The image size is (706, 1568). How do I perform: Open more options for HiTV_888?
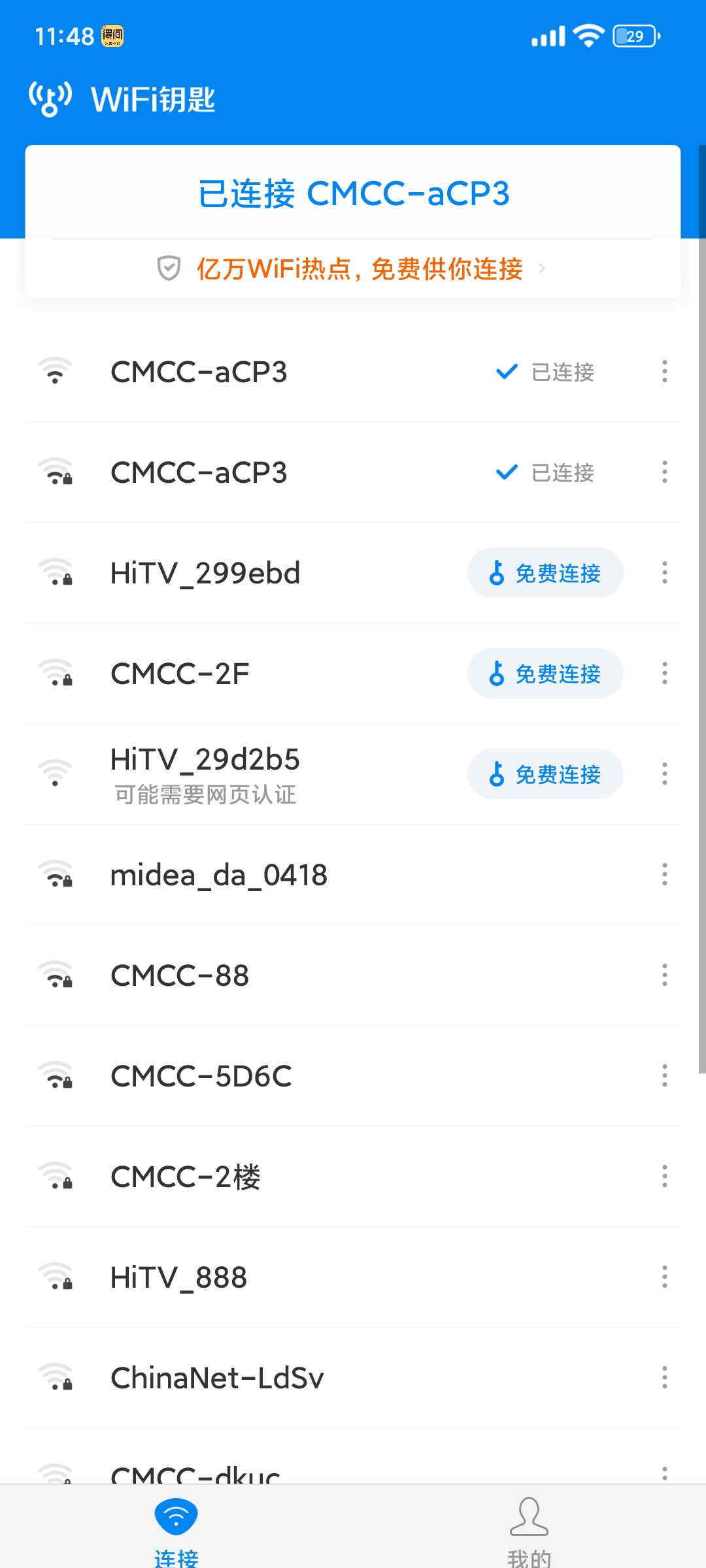click(664, 1277)
